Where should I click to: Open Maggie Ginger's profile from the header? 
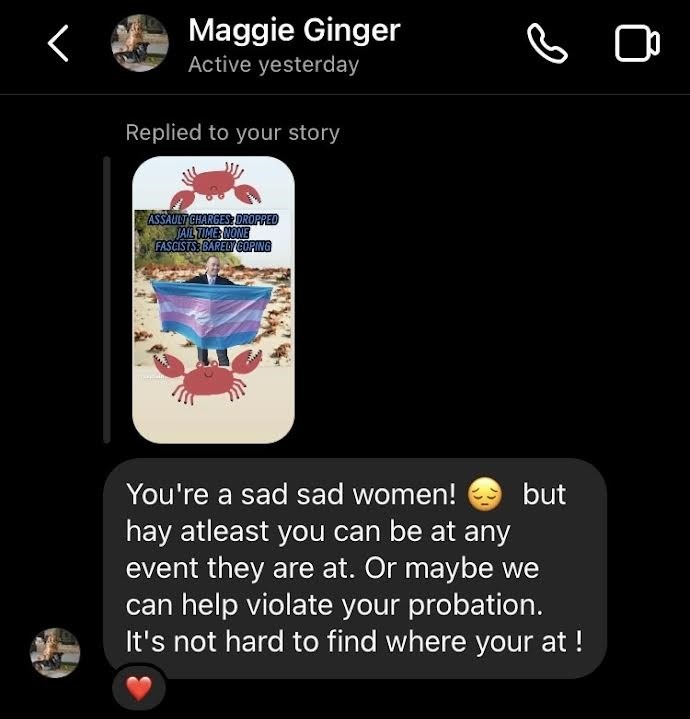(x=294, y=45)
